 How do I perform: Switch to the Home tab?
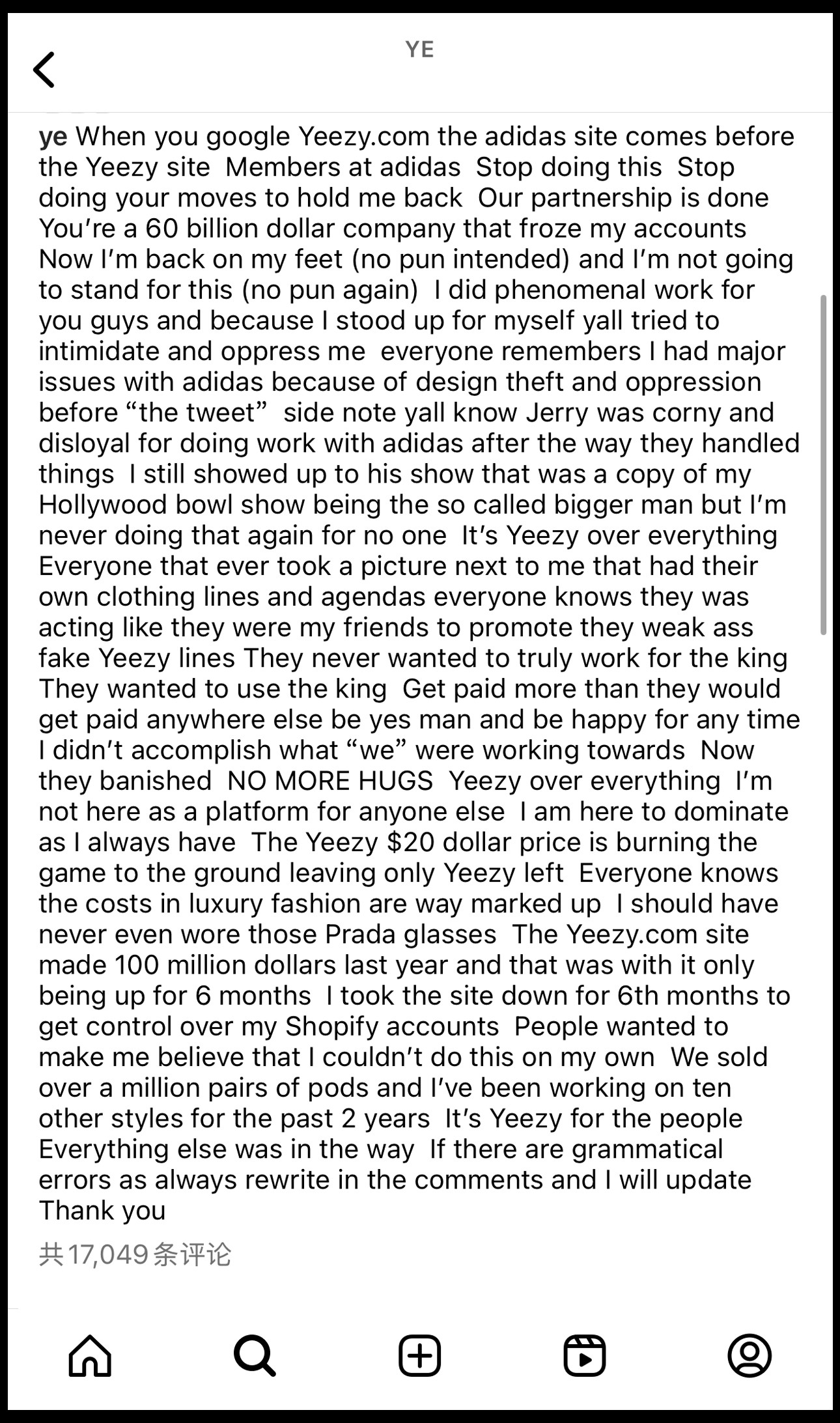(x=90, y=1355)
